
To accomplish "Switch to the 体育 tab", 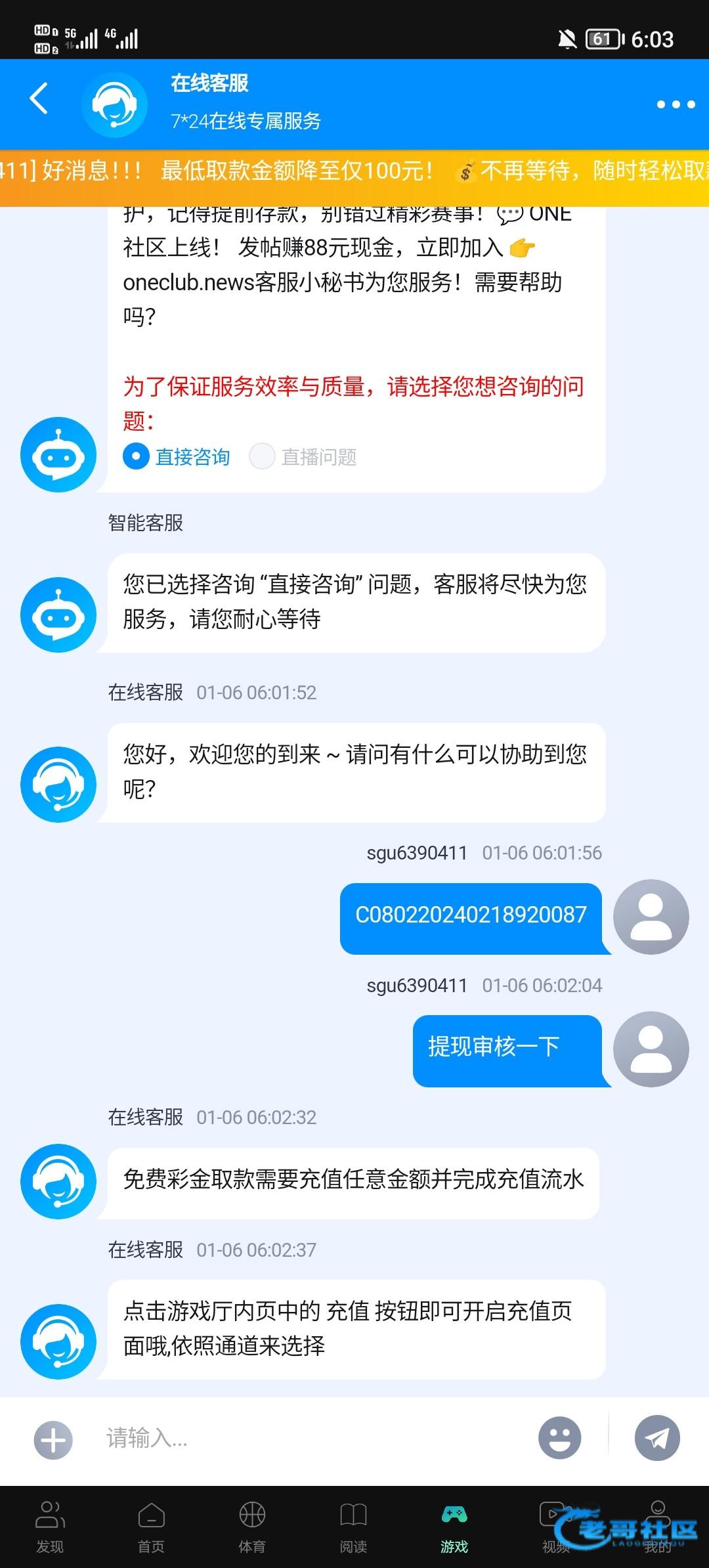I will coord(252,1527).
